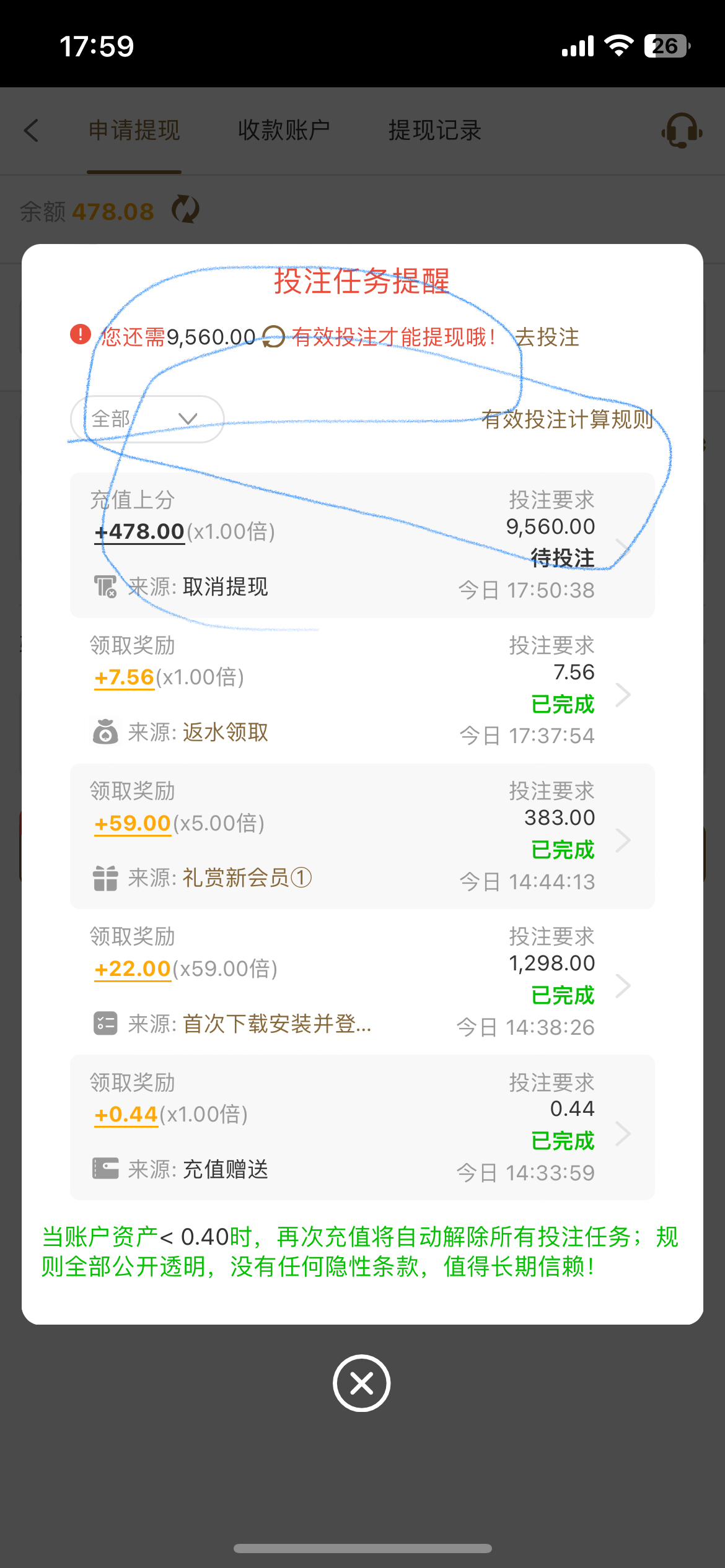Open the 全部 filter dropdown

pos(147,419)
